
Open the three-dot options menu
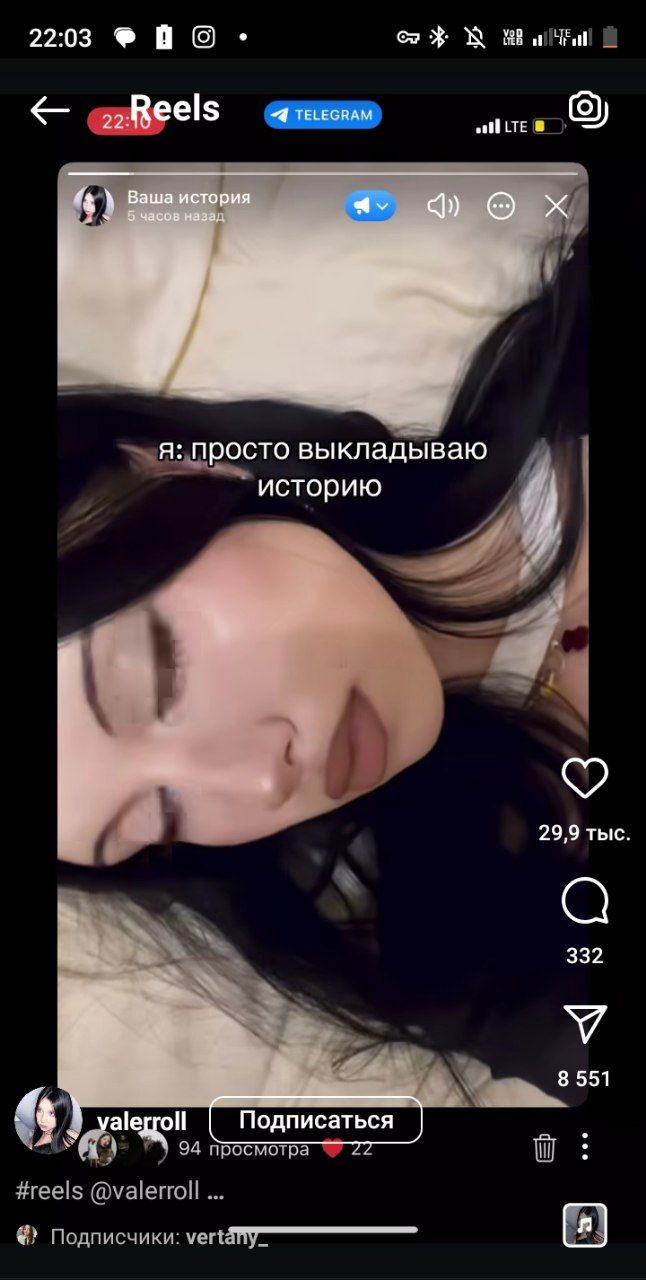click(x=585, y=1147)
